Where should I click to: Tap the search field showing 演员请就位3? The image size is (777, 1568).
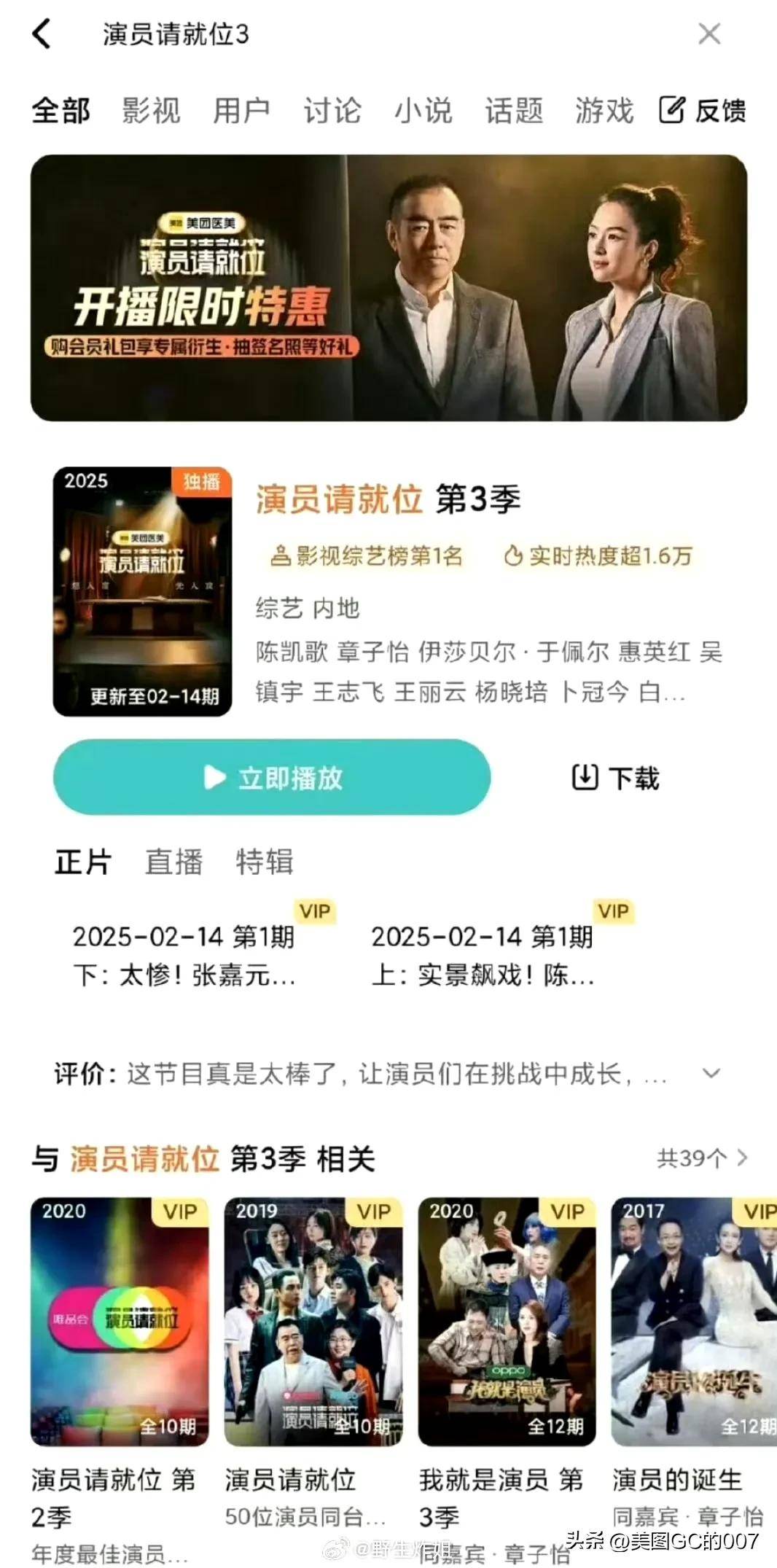point(364,34)
